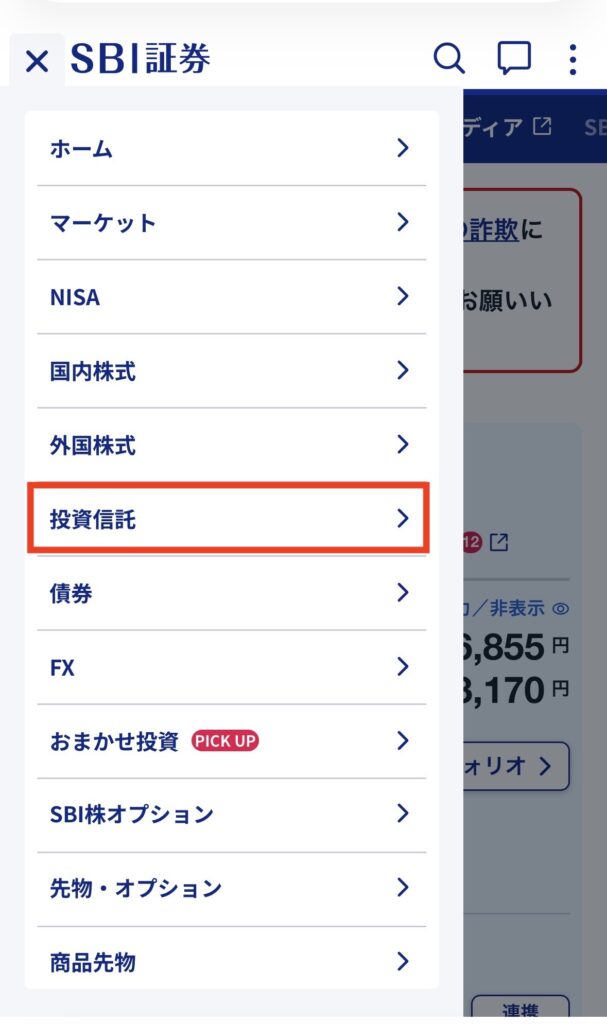607x1024 pixels.
Task: Go to FX section
Action: pos(231,667)
